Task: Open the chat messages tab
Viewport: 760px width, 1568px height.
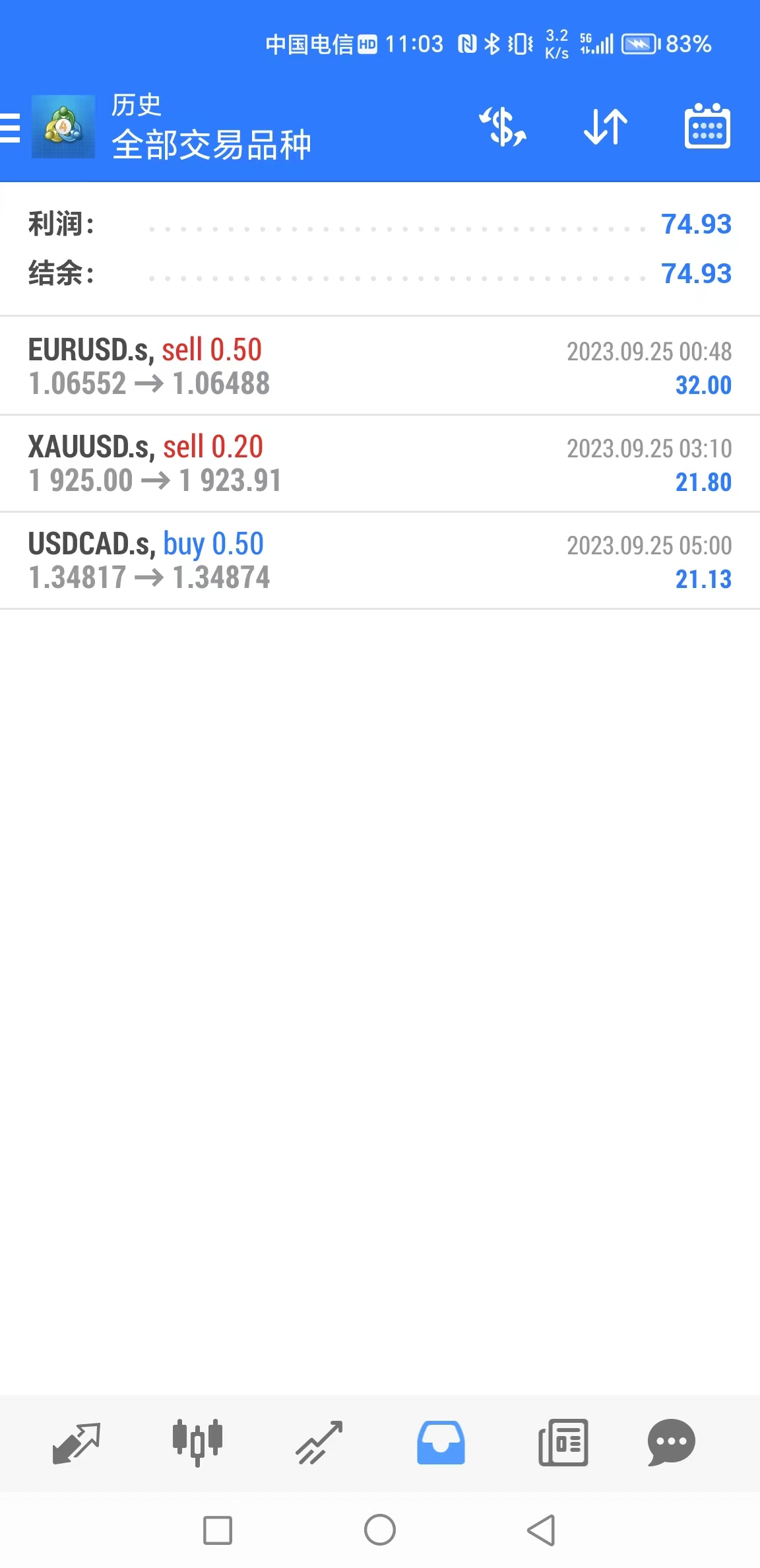Action: tap(672, 1443)
